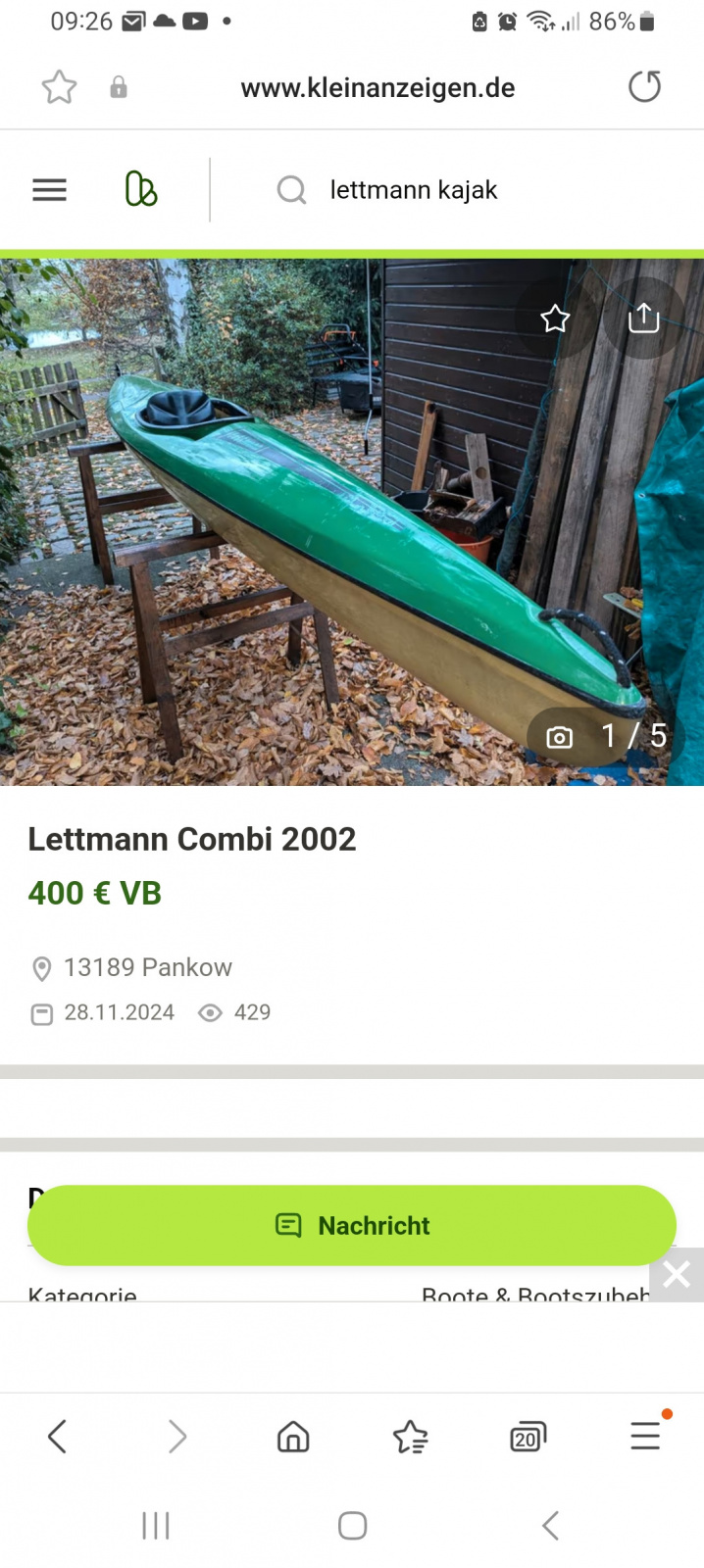Open the browser tools menu

coord(644,1437)
